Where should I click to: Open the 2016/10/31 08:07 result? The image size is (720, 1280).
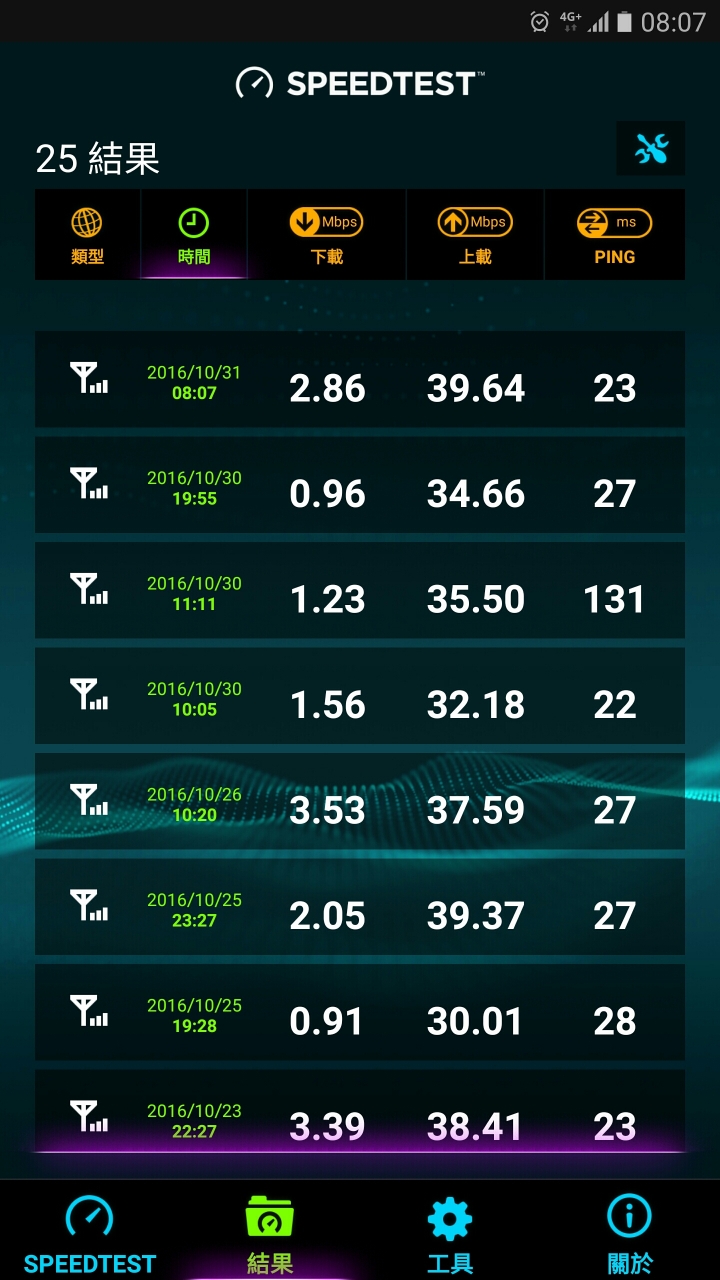pos(360,381)
